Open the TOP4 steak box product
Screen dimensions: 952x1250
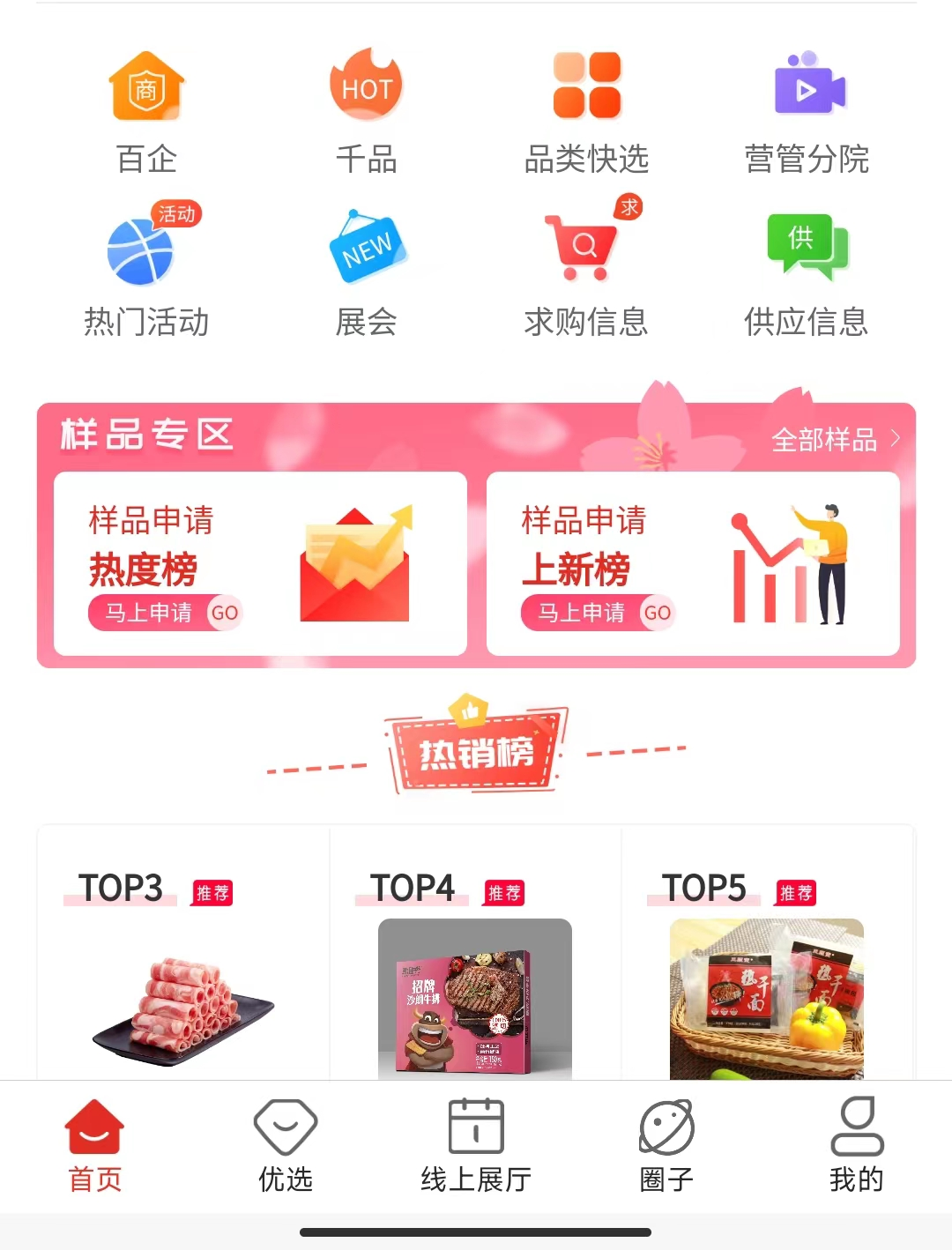pos(475,1001)
